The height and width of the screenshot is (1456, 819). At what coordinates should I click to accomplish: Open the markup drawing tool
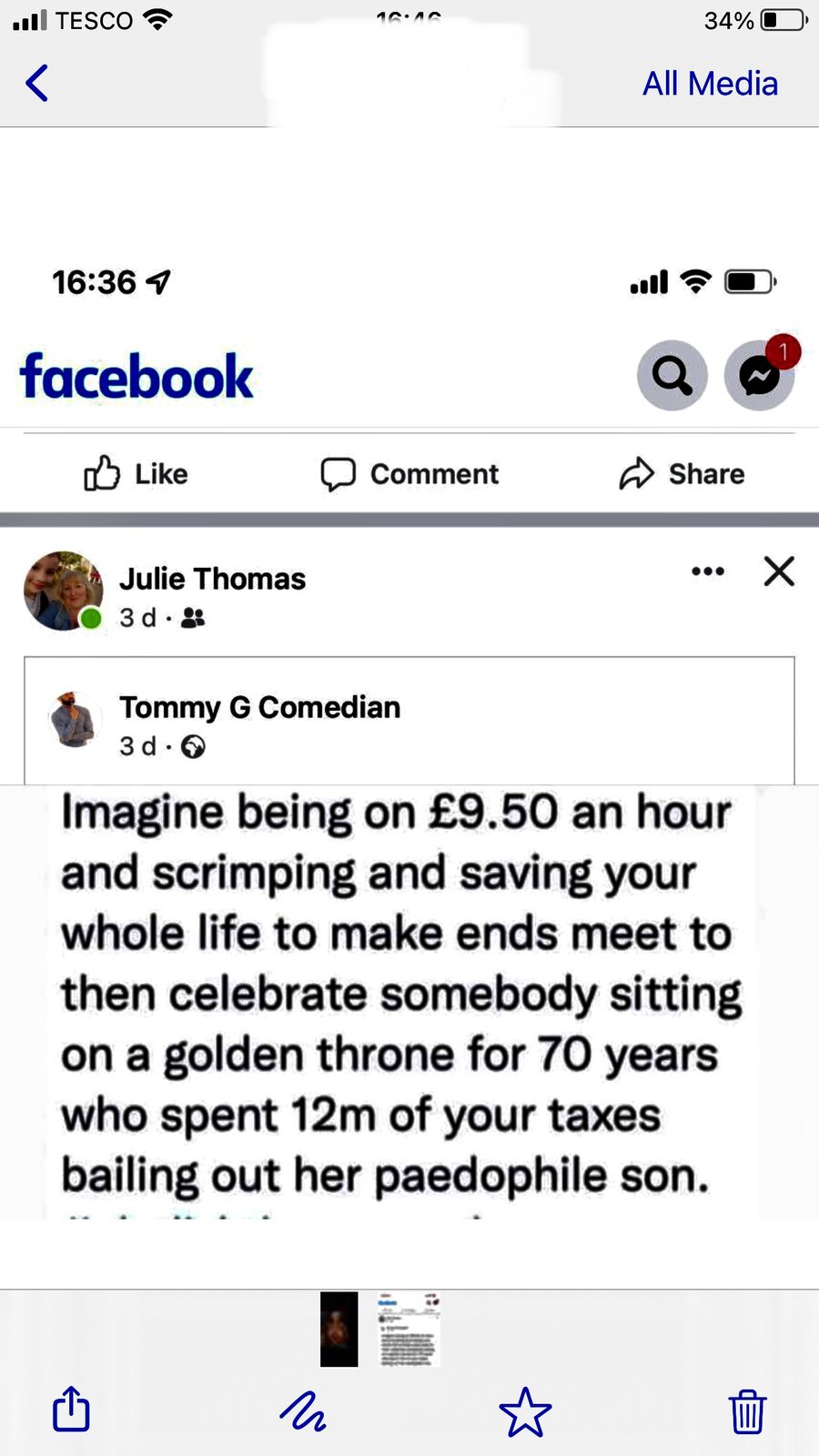tap(303, 1411)
